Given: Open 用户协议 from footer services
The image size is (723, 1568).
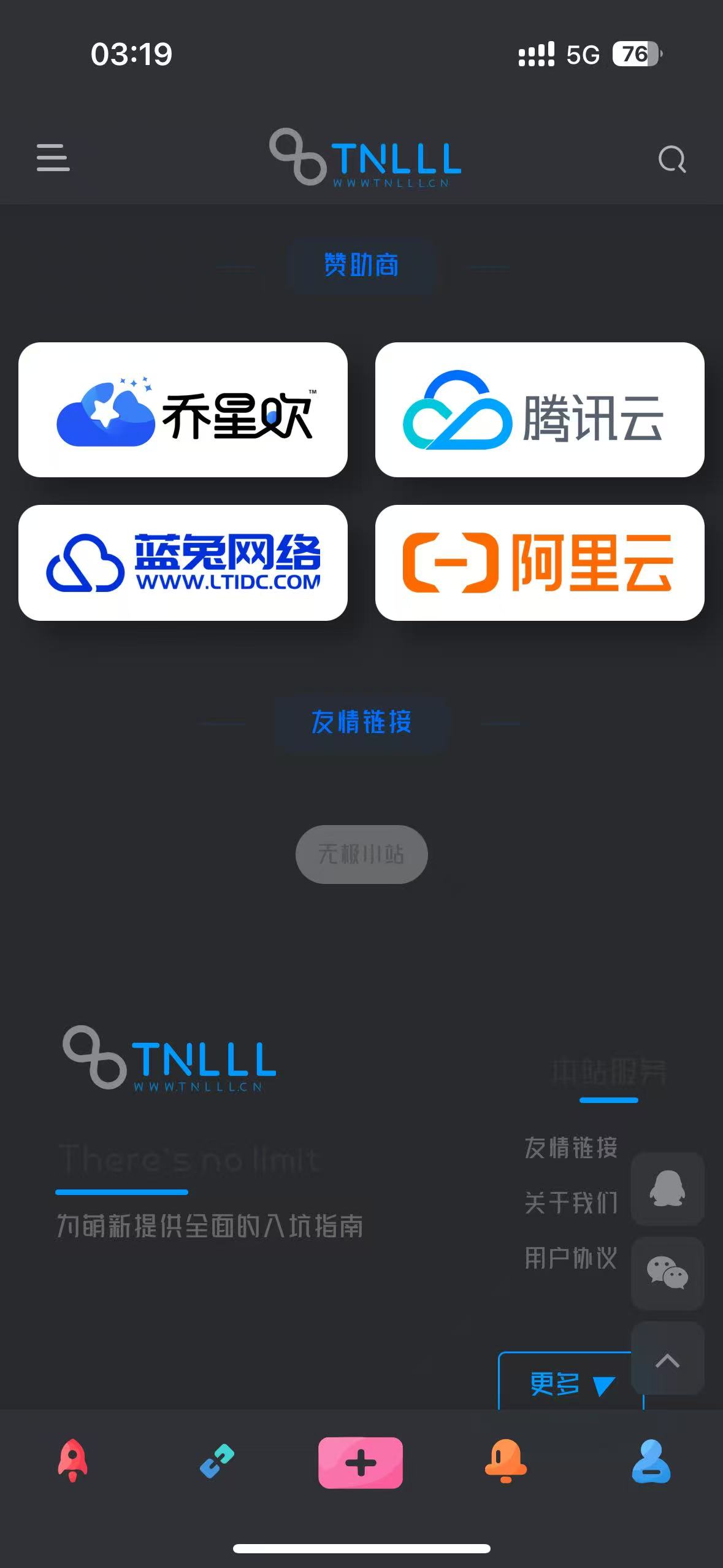Looking at the screenshot, I should click(x=572, y=1256).
